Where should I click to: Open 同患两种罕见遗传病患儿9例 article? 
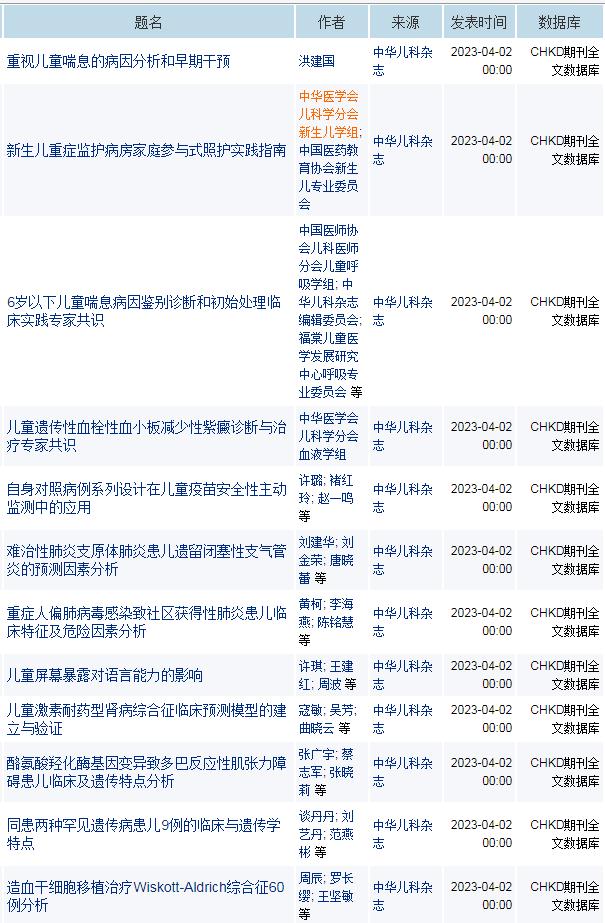coord(146,834)
